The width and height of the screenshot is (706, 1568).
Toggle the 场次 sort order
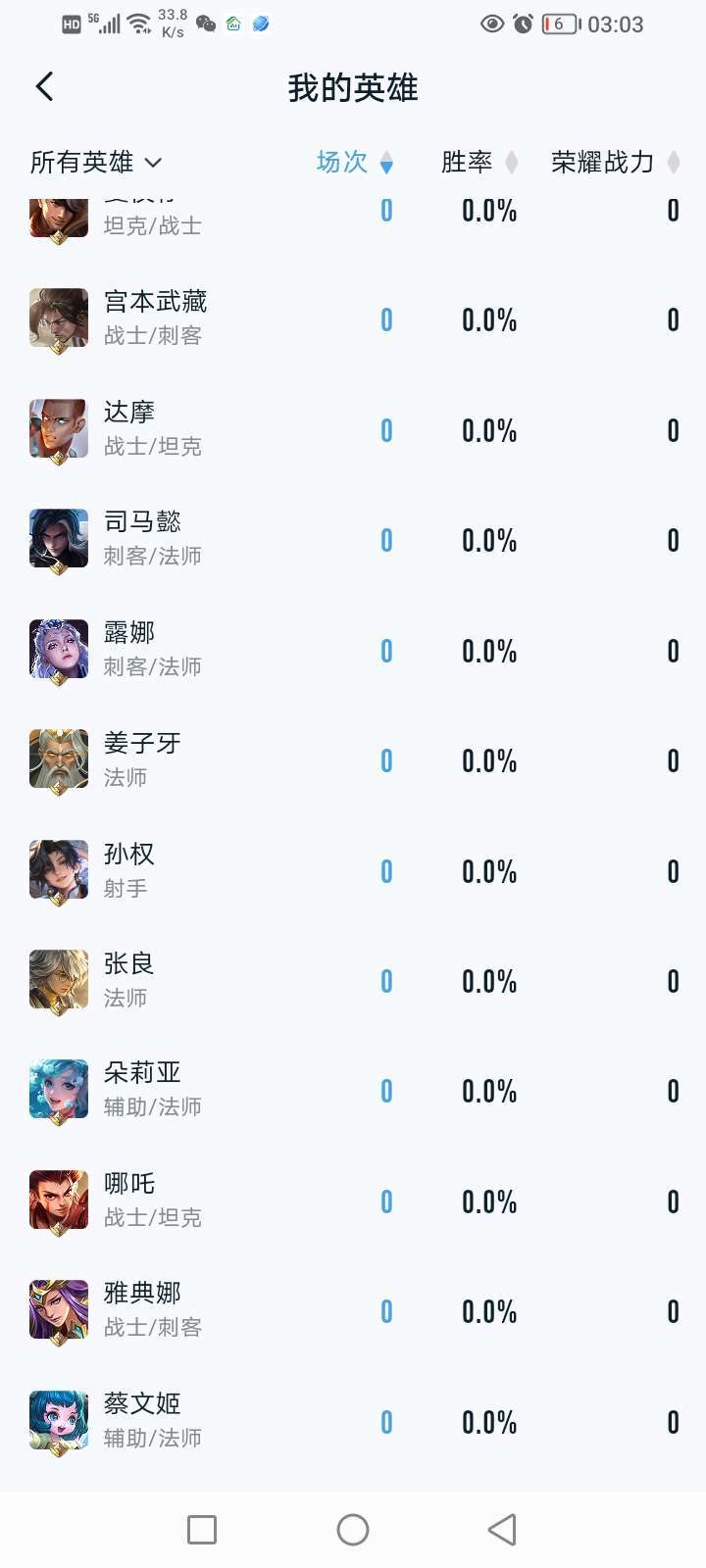point(355,163)
